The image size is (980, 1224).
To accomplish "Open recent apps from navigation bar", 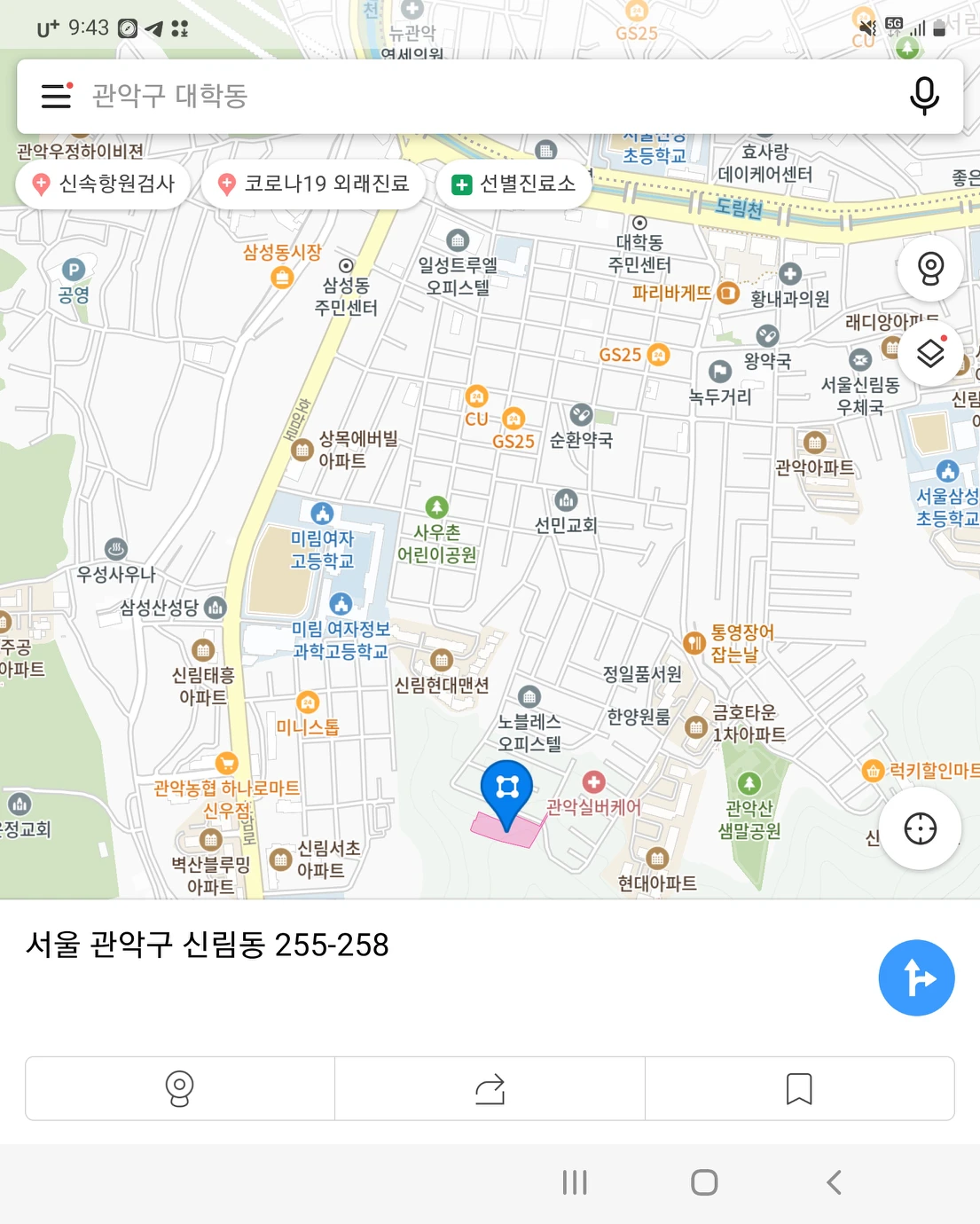I will (x=575, y=1182).
